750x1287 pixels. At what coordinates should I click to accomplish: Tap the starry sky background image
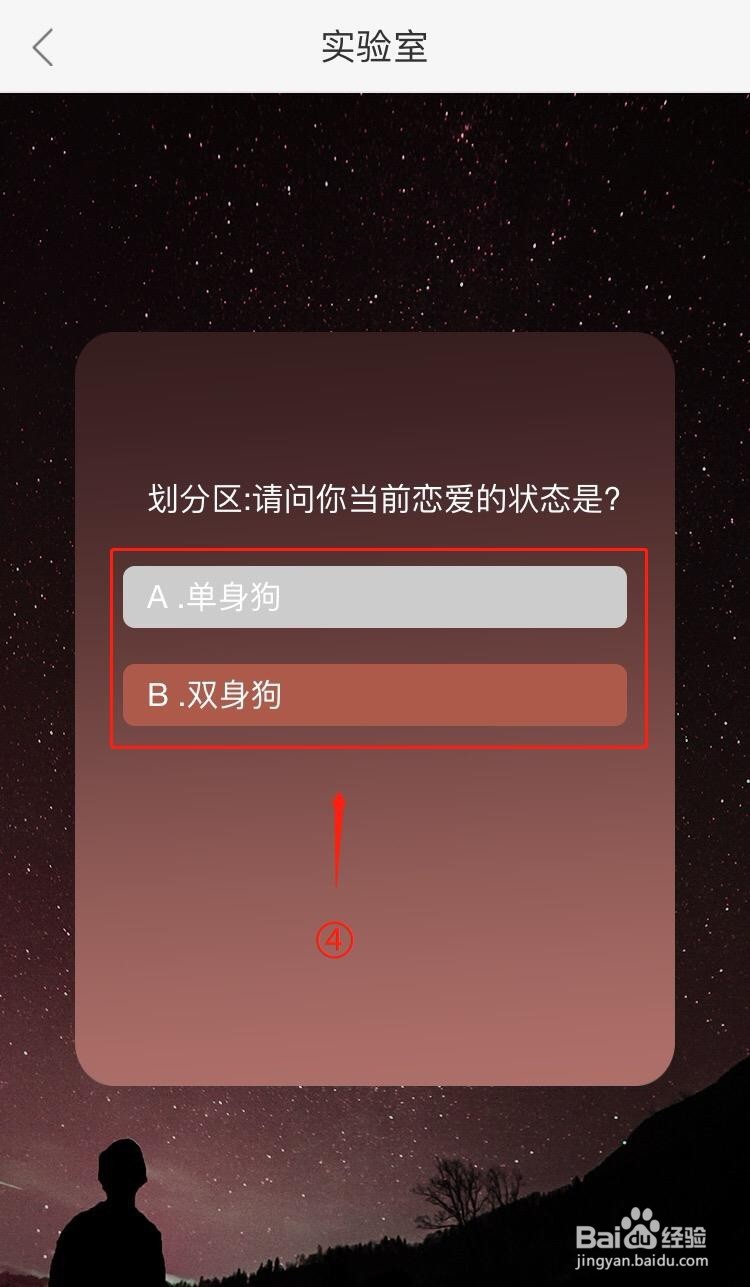(375, 200)
